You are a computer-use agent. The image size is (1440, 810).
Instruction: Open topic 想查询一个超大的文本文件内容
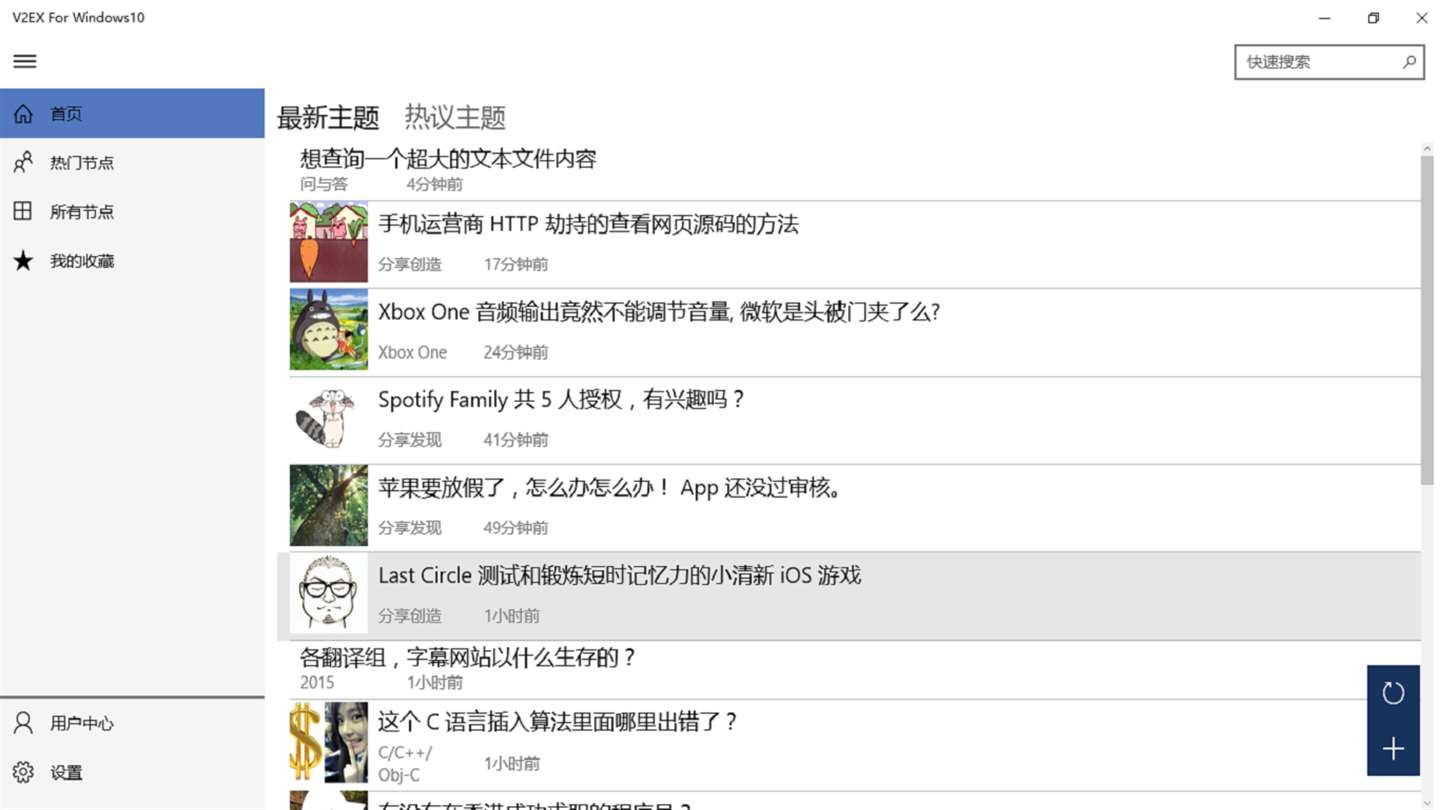point(448,159)
